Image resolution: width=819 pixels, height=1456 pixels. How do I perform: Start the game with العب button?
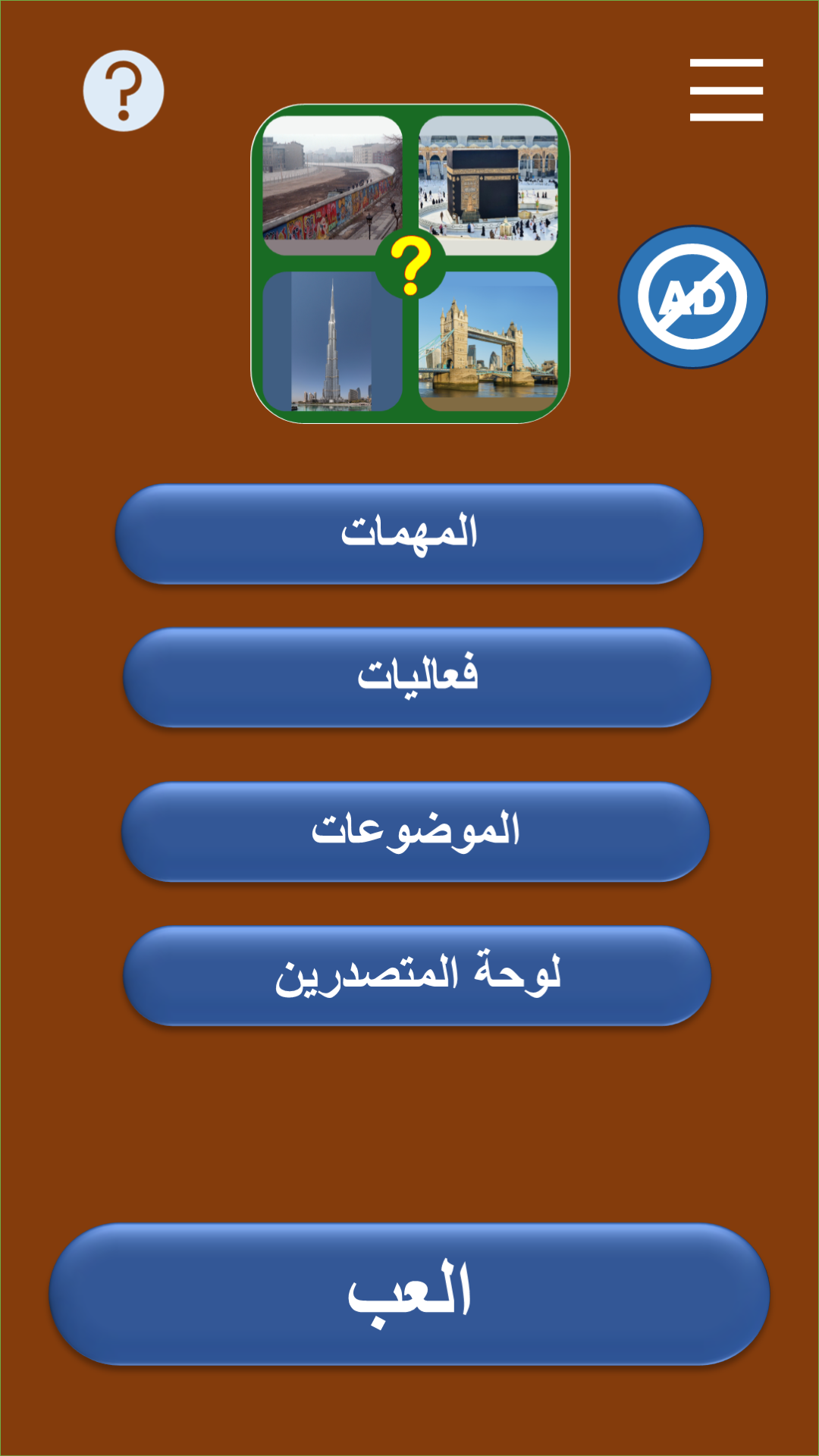pos(409,1294)
